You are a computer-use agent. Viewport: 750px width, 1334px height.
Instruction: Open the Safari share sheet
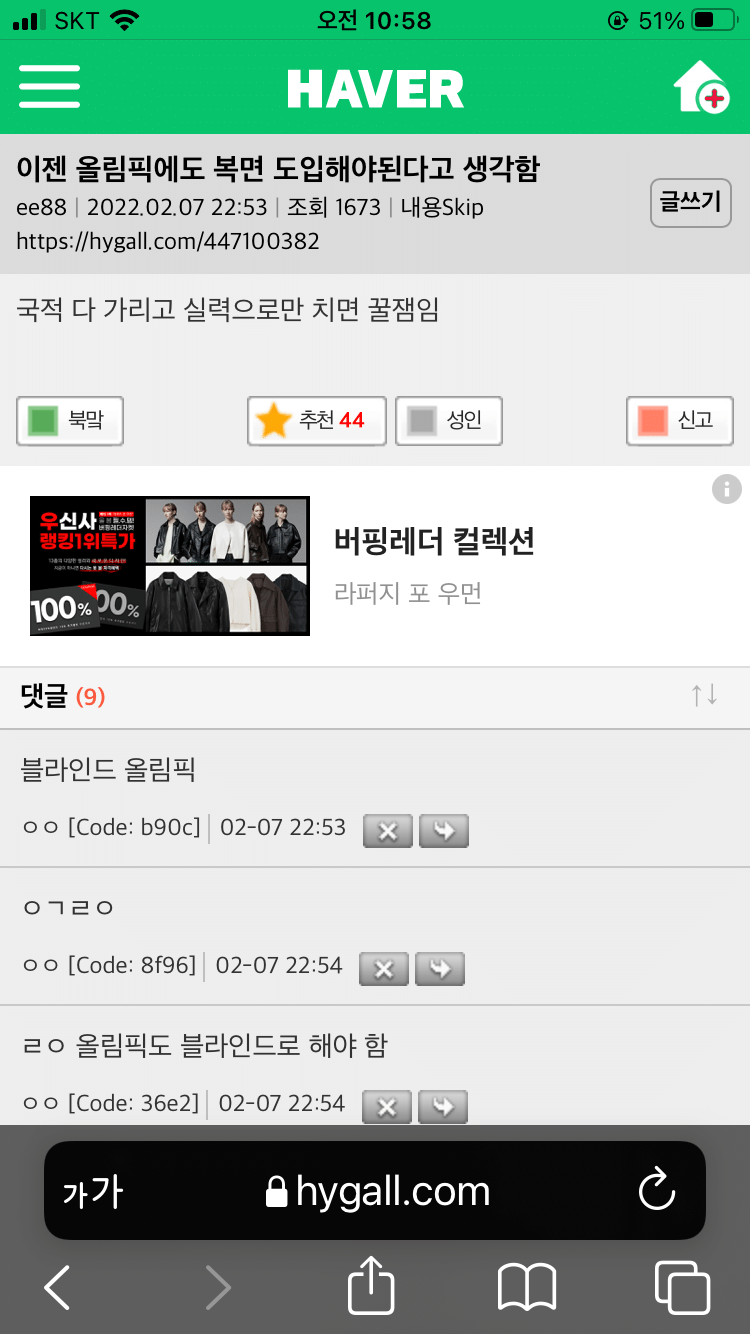coord(371,1286)
